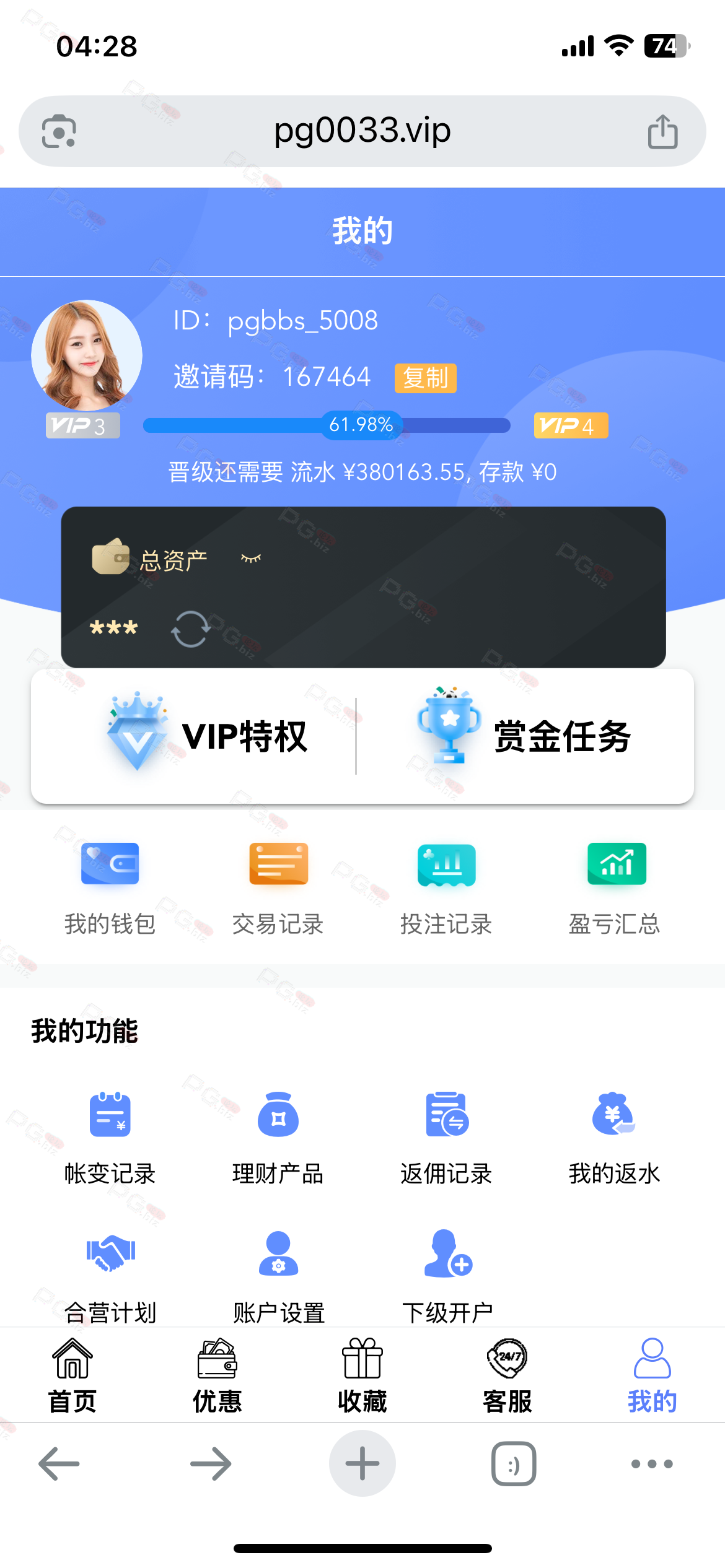Open 下级开户 sub-account registration
This screenshot has width=725, height=1568.
tap(447, 1277)
